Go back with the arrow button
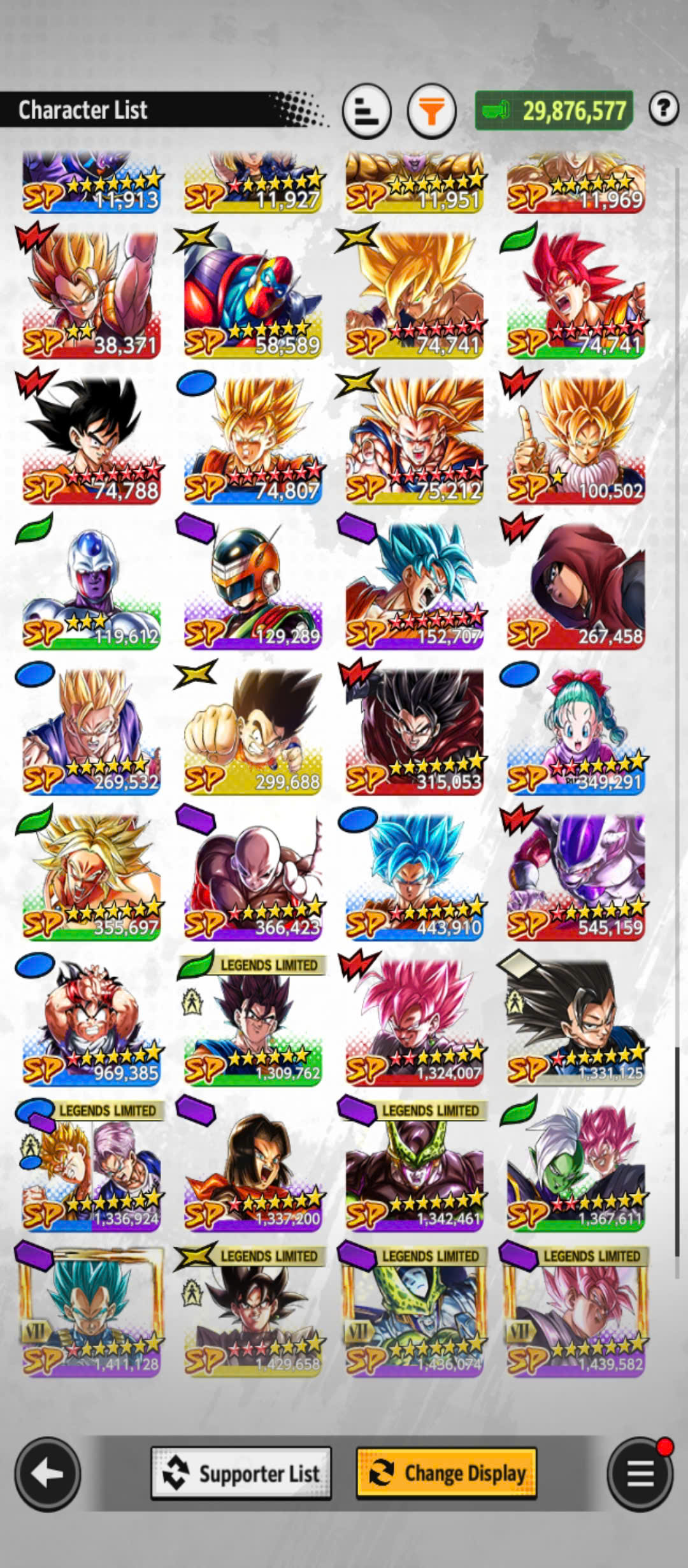688x1568 pixels. tap(48, 1474)
